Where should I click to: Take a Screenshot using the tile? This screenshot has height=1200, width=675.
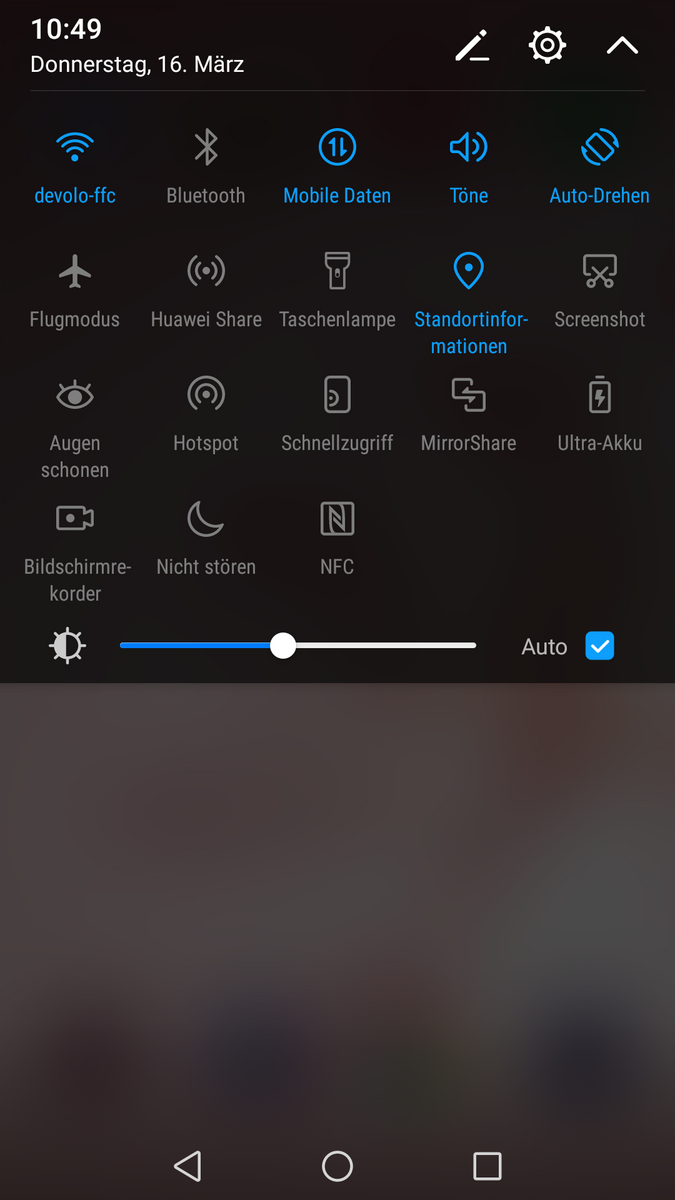coord(599,271)
